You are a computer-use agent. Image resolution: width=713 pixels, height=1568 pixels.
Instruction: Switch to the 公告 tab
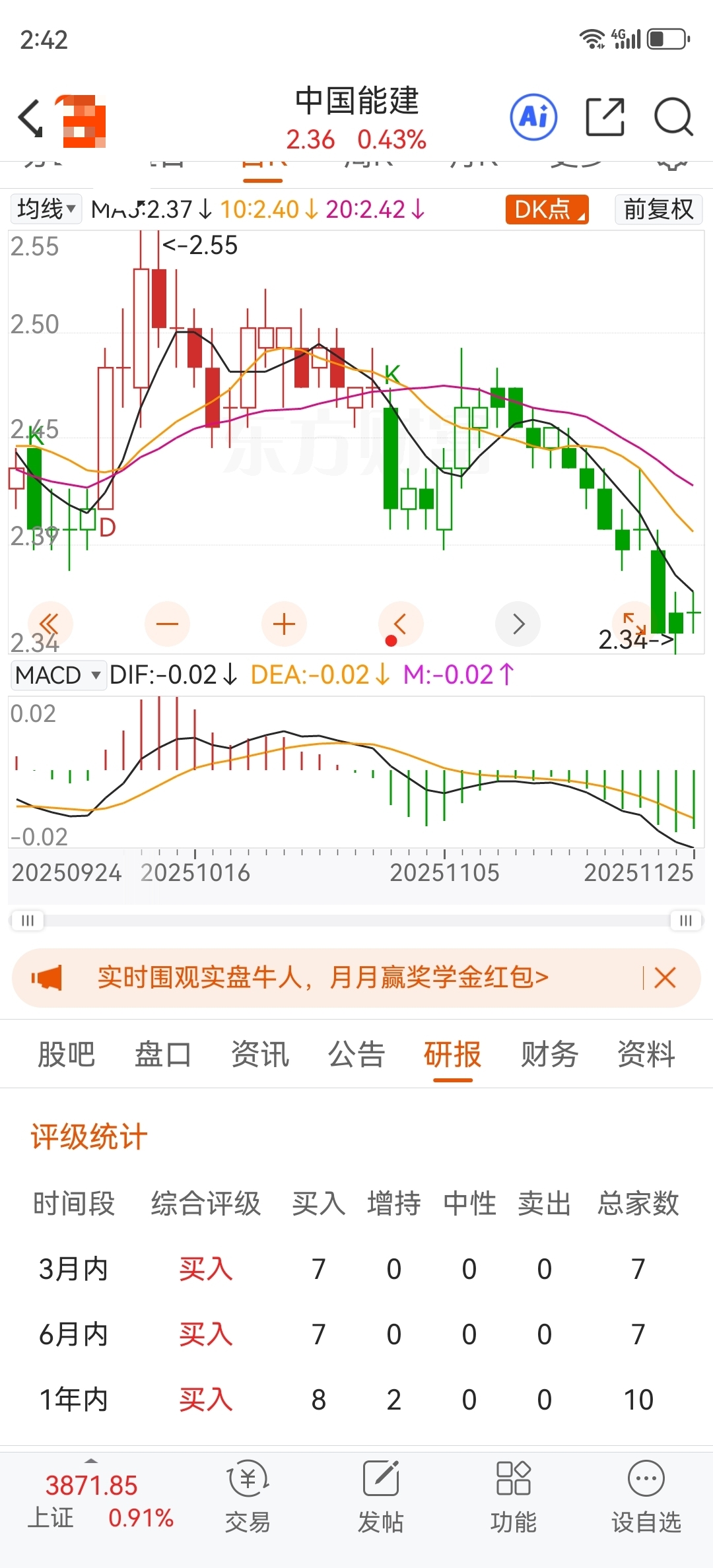(x=356, y=1054)
